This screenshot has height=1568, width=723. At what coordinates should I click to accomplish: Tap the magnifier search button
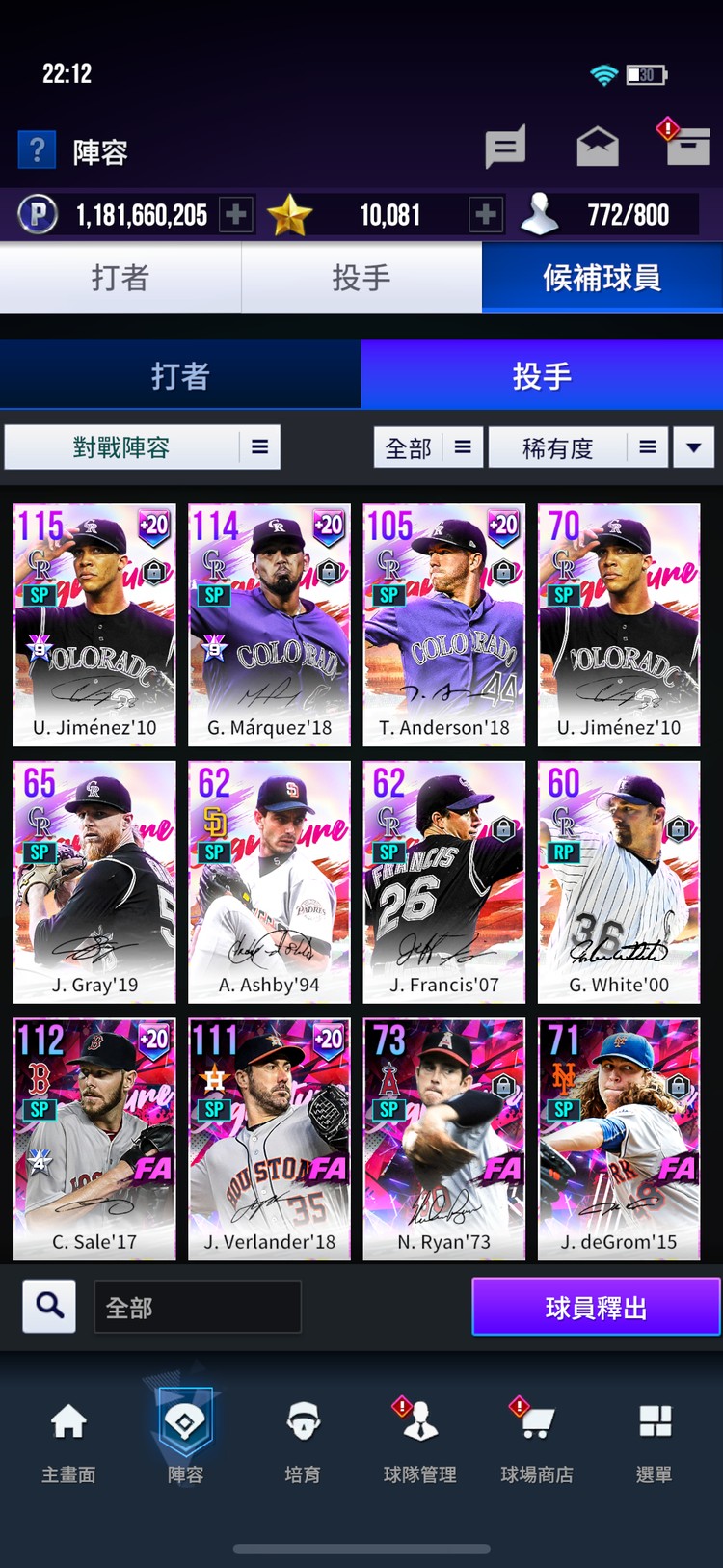pyautogui.click(x=49, y=1307)
